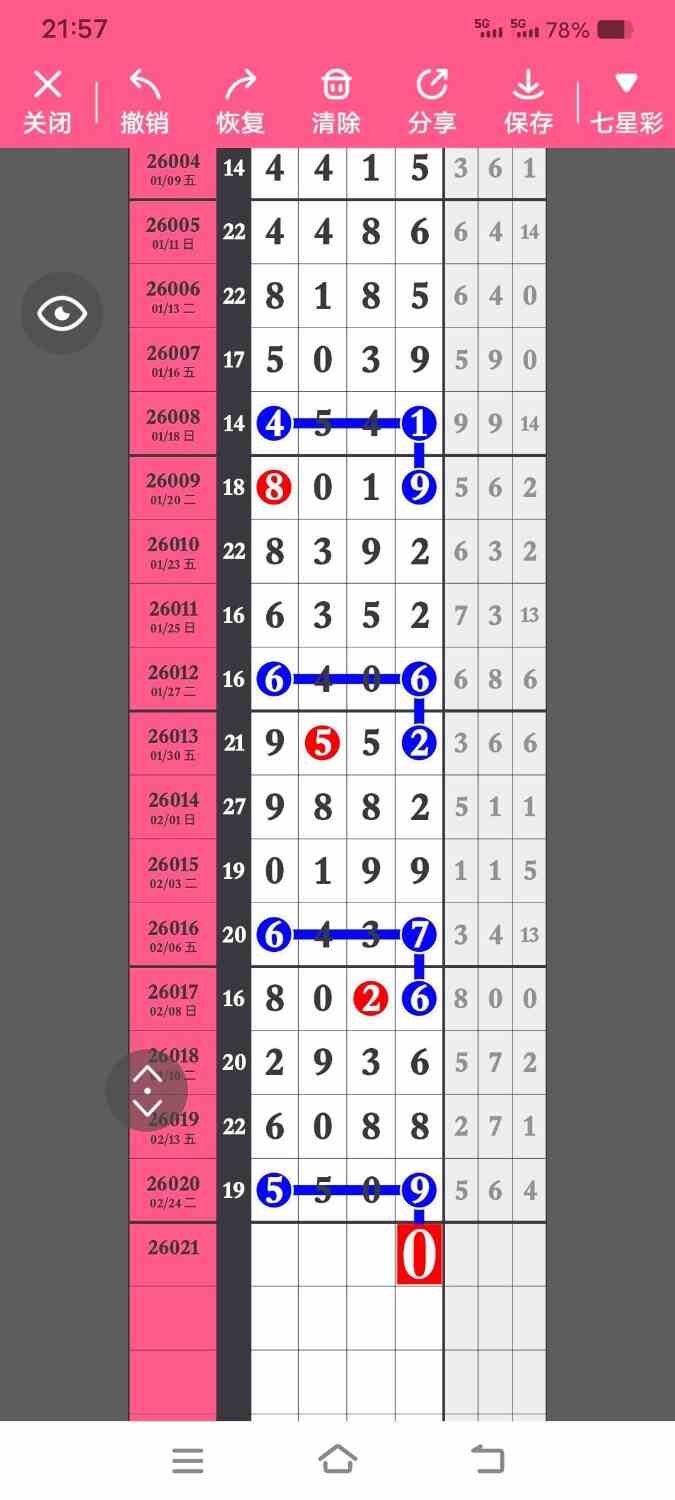This screenshot has height=1500, width=675.
Task: Undo the last mark (撤销)
Action: coord(144,102)
